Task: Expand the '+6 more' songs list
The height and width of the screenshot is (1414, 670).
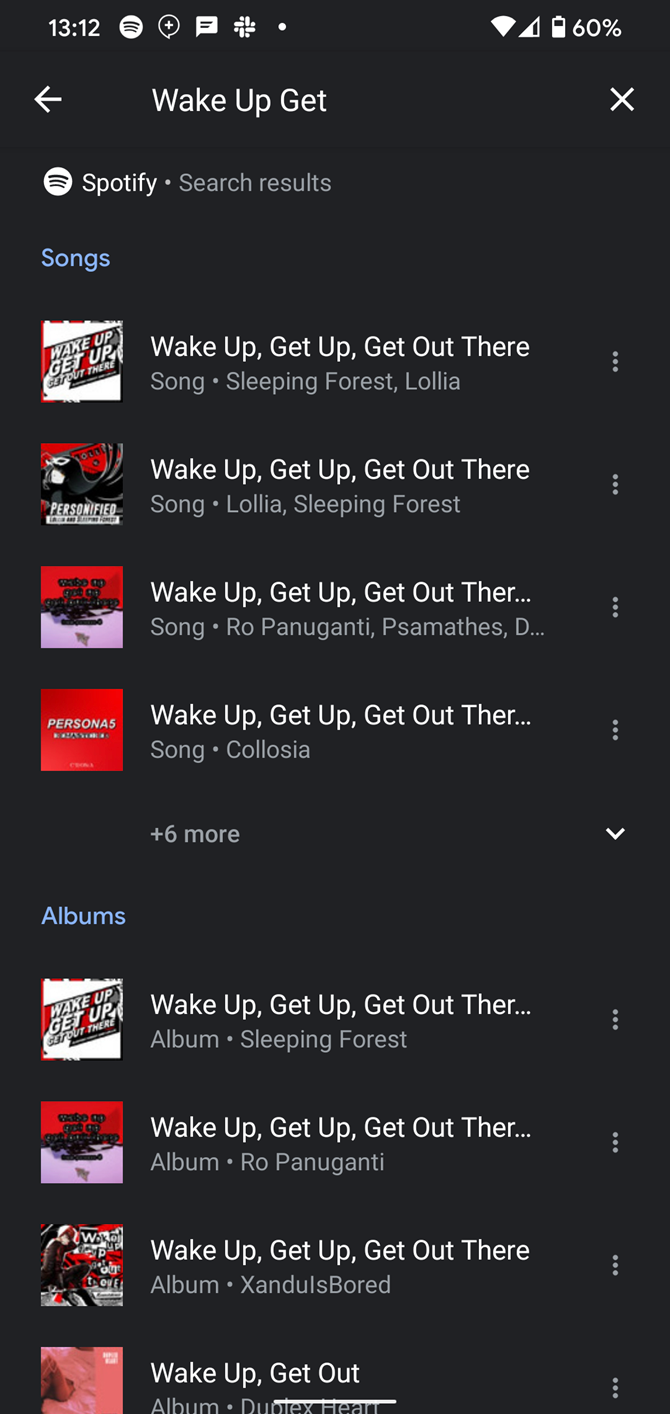Action: pyautogui.click(x=388, y=834)
